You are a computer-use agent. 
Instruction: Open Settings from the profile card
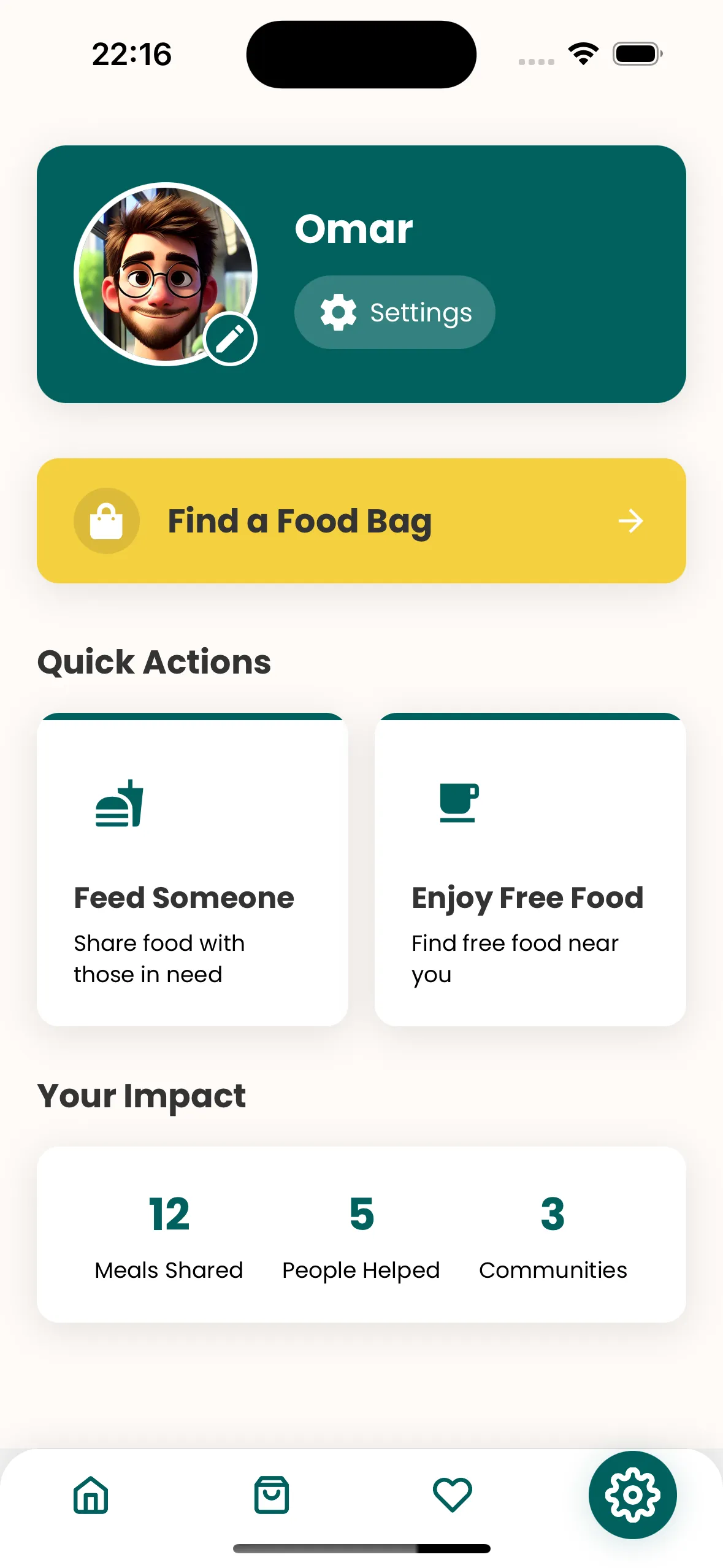coord(394,312)
